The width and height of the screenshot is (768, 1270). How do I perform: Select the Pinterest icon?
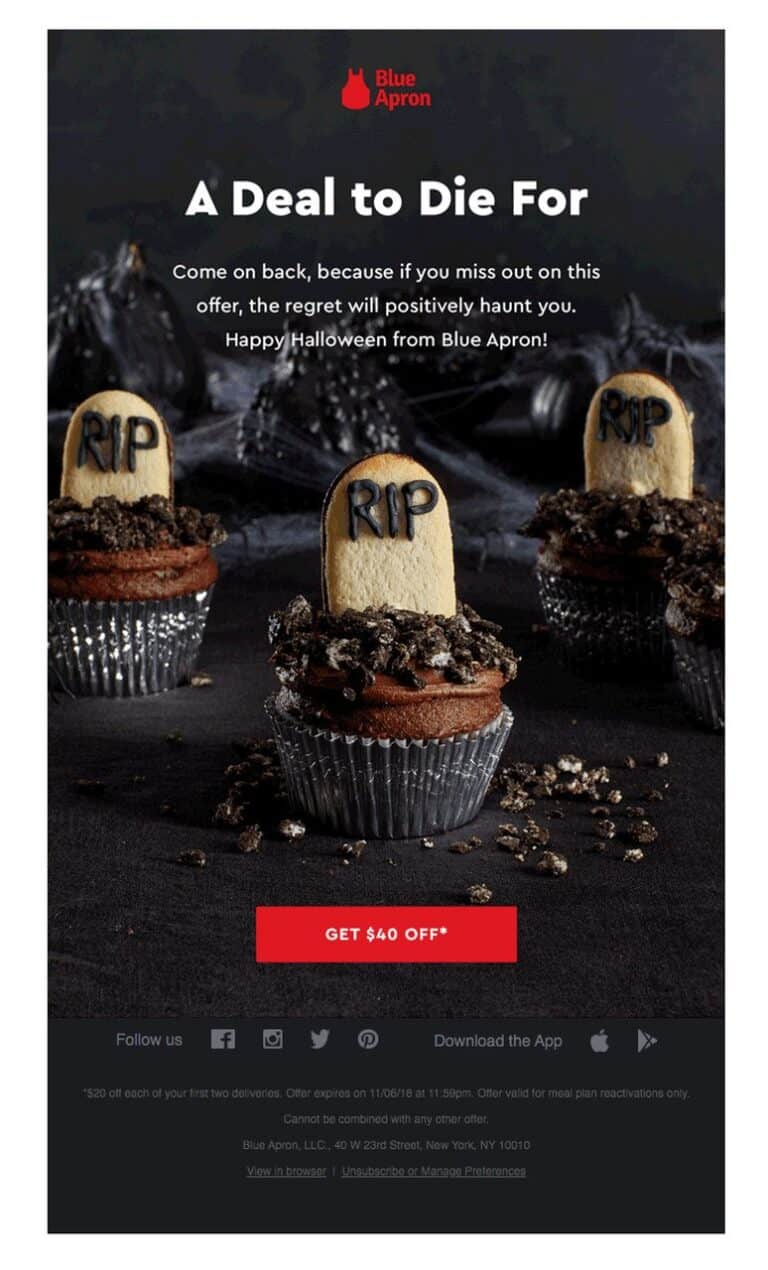tap(369, 1040)
